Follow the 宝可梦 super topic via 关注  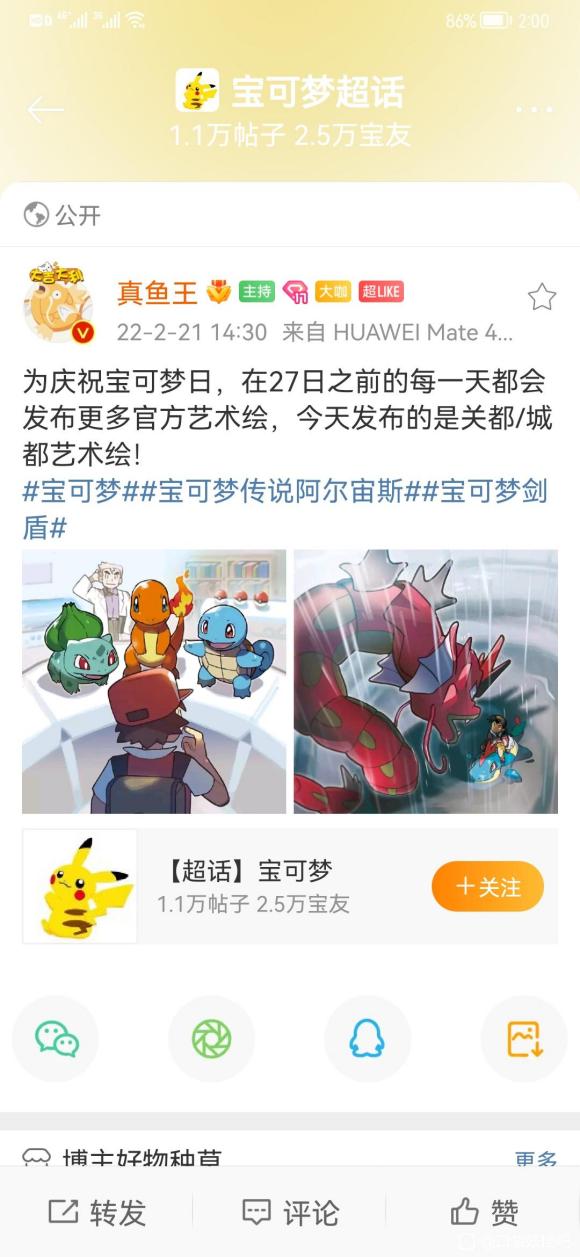[x=487, y=886]
